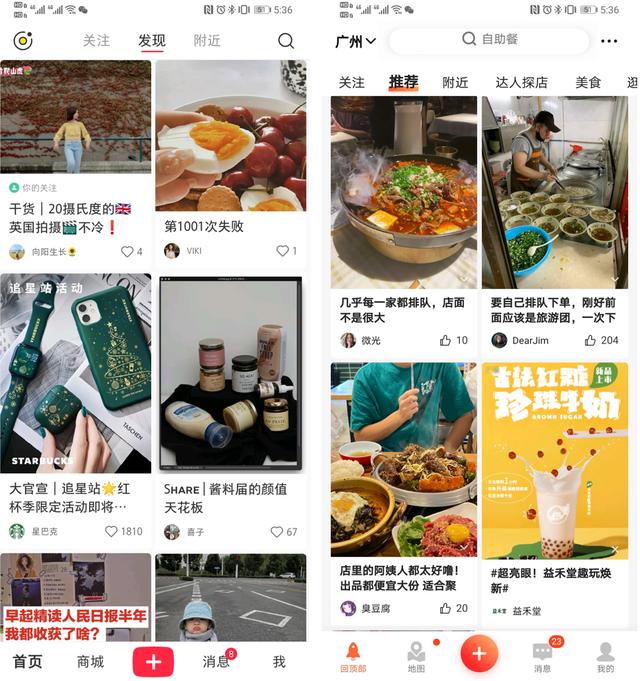
Task: Search in the 自助餐 search box
Action: (489, 40)
